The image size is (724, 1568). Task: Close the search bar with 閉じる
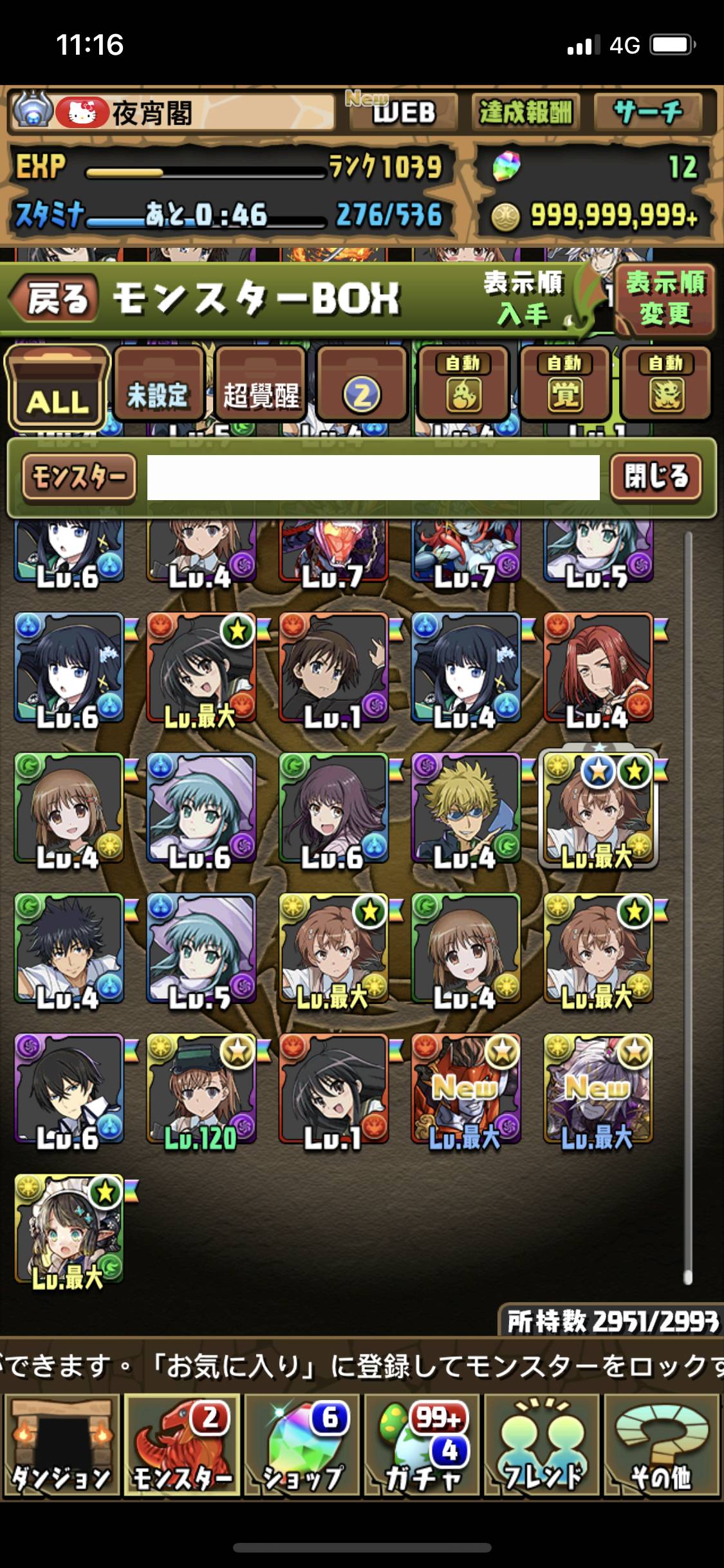coord(655,477)
